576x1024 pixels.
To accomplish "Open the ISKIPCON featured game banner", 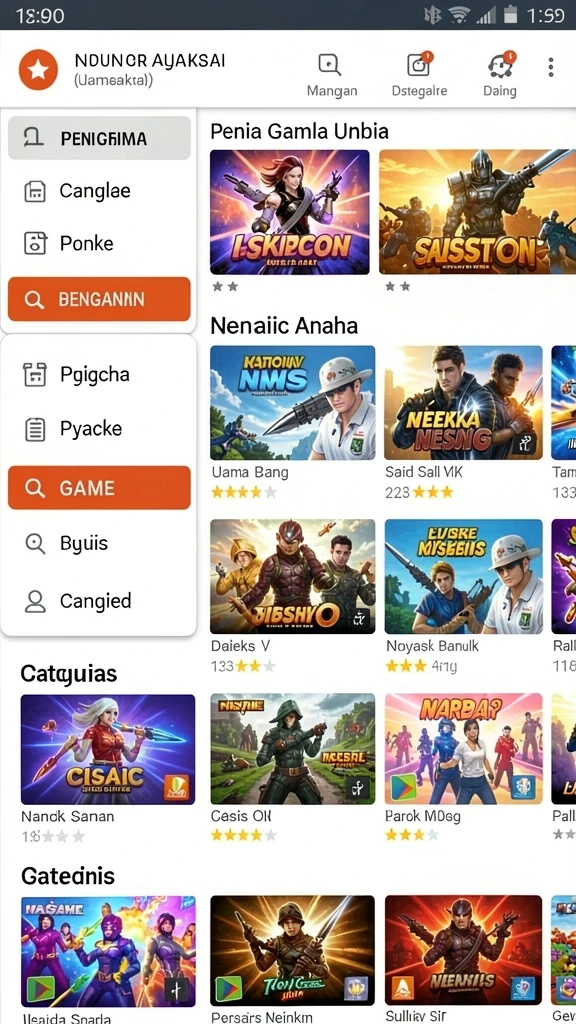I will click(289, 212).
